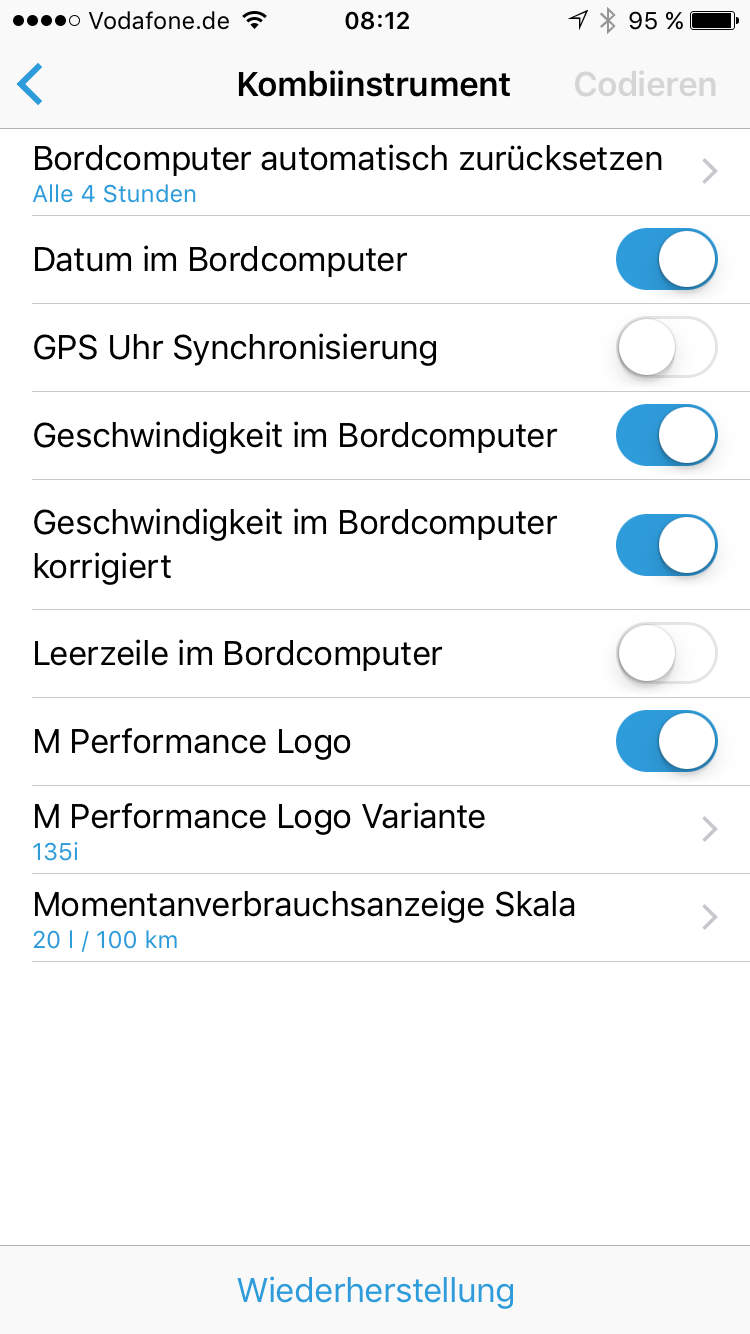Tap Wiederherstellung at the bottom
Image resolution: width=750 pixels, height=1334 pixels.
coord(375,1290)
